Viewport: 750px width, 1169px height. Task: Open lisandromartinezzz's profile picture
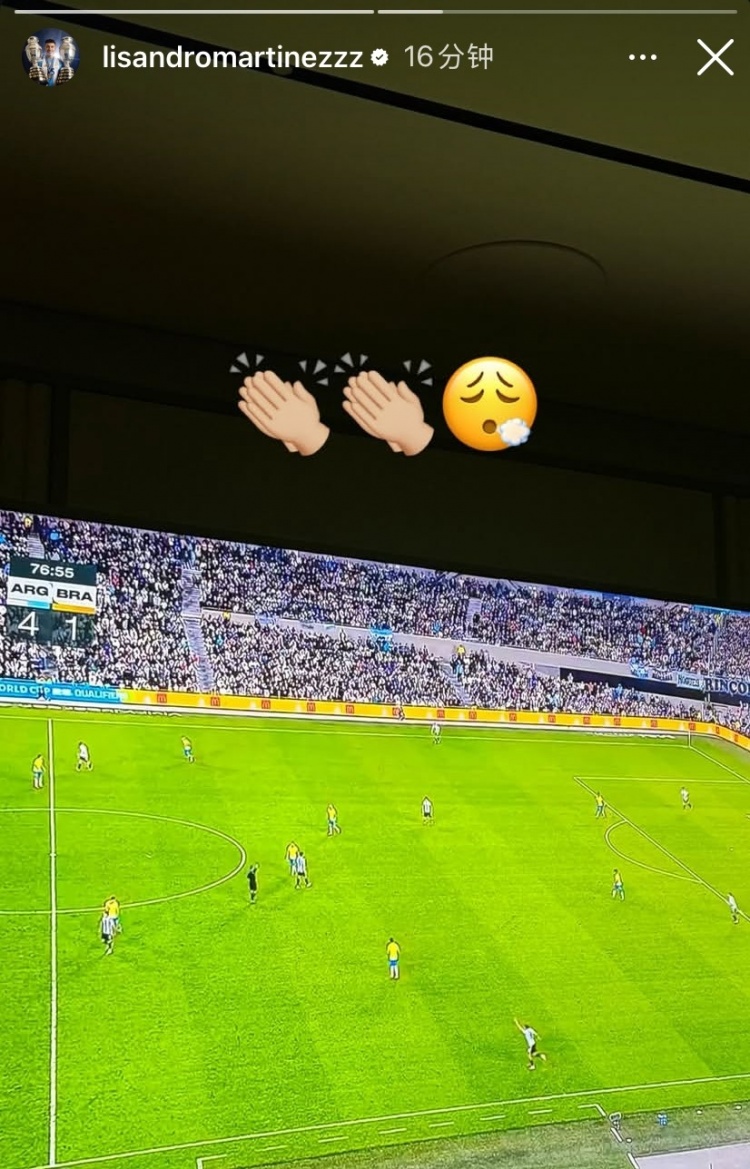click(51, 57)
